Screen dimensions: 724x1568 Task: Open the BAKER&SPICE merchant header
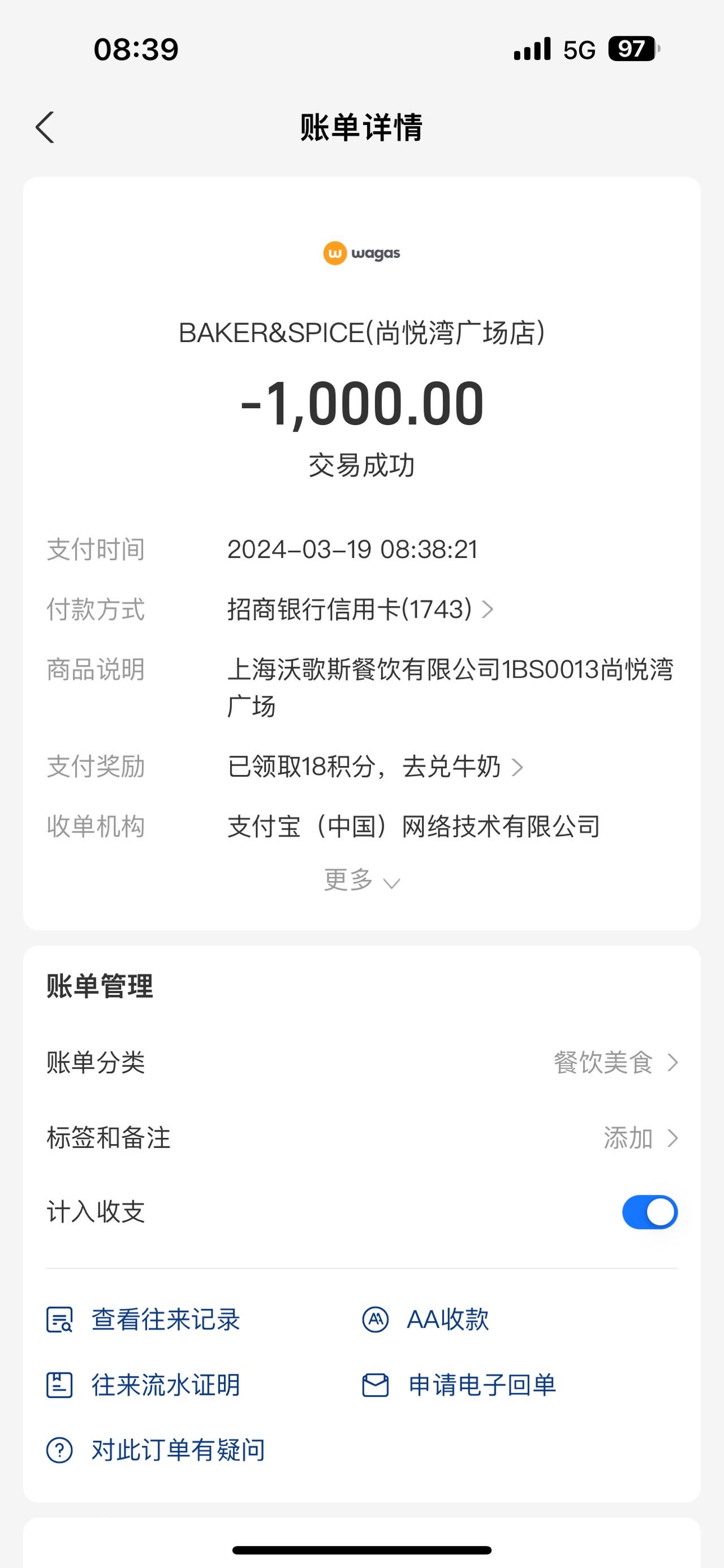click(x=361, y=333)
